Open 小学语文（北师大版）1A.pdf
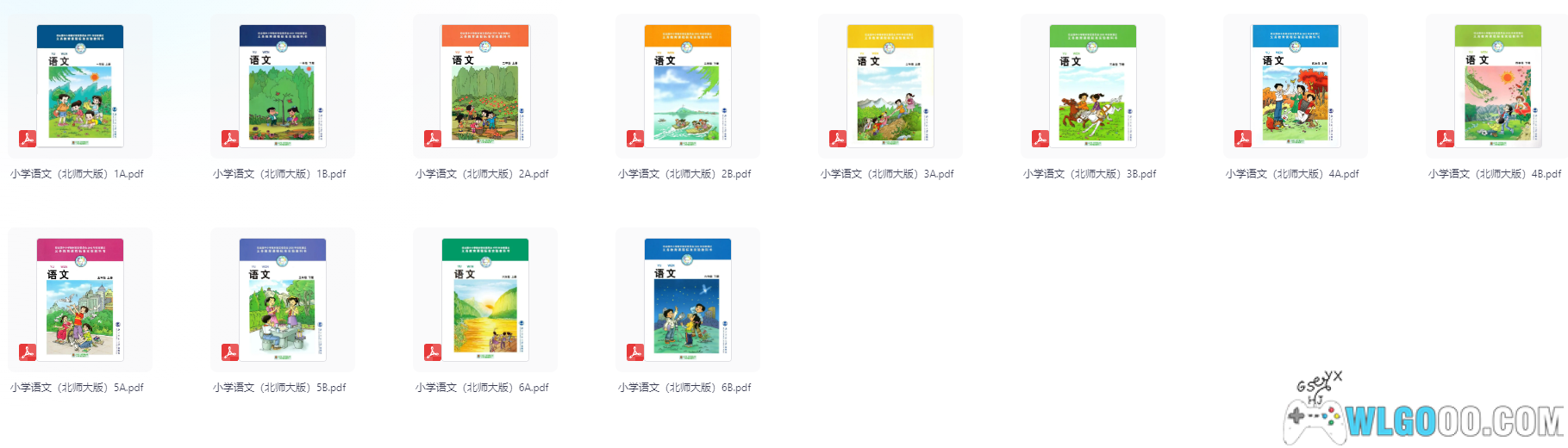 [x=80, y=86]
